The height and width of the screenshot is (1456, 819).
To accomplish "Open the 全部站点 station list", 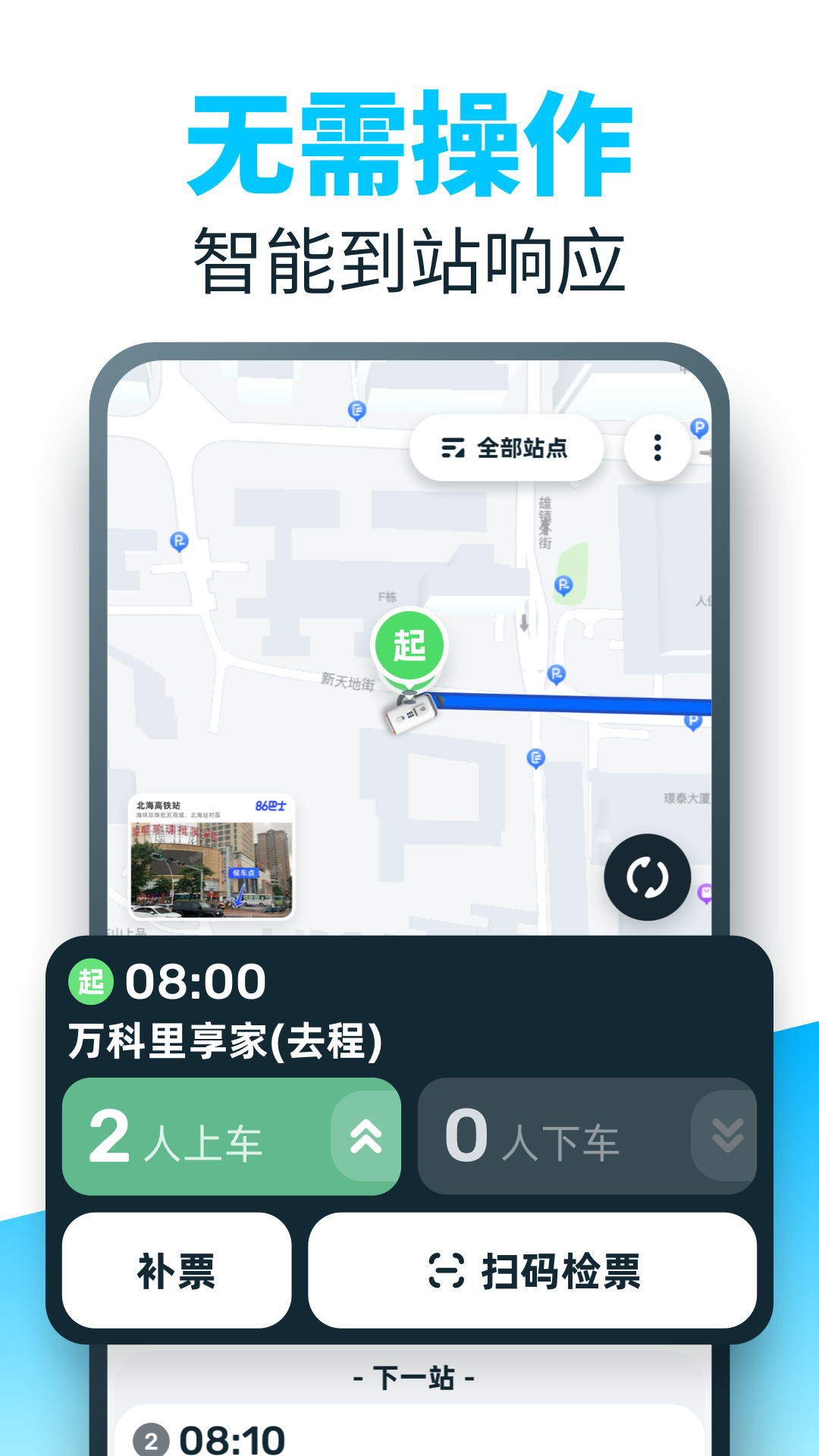I will 506,447.
